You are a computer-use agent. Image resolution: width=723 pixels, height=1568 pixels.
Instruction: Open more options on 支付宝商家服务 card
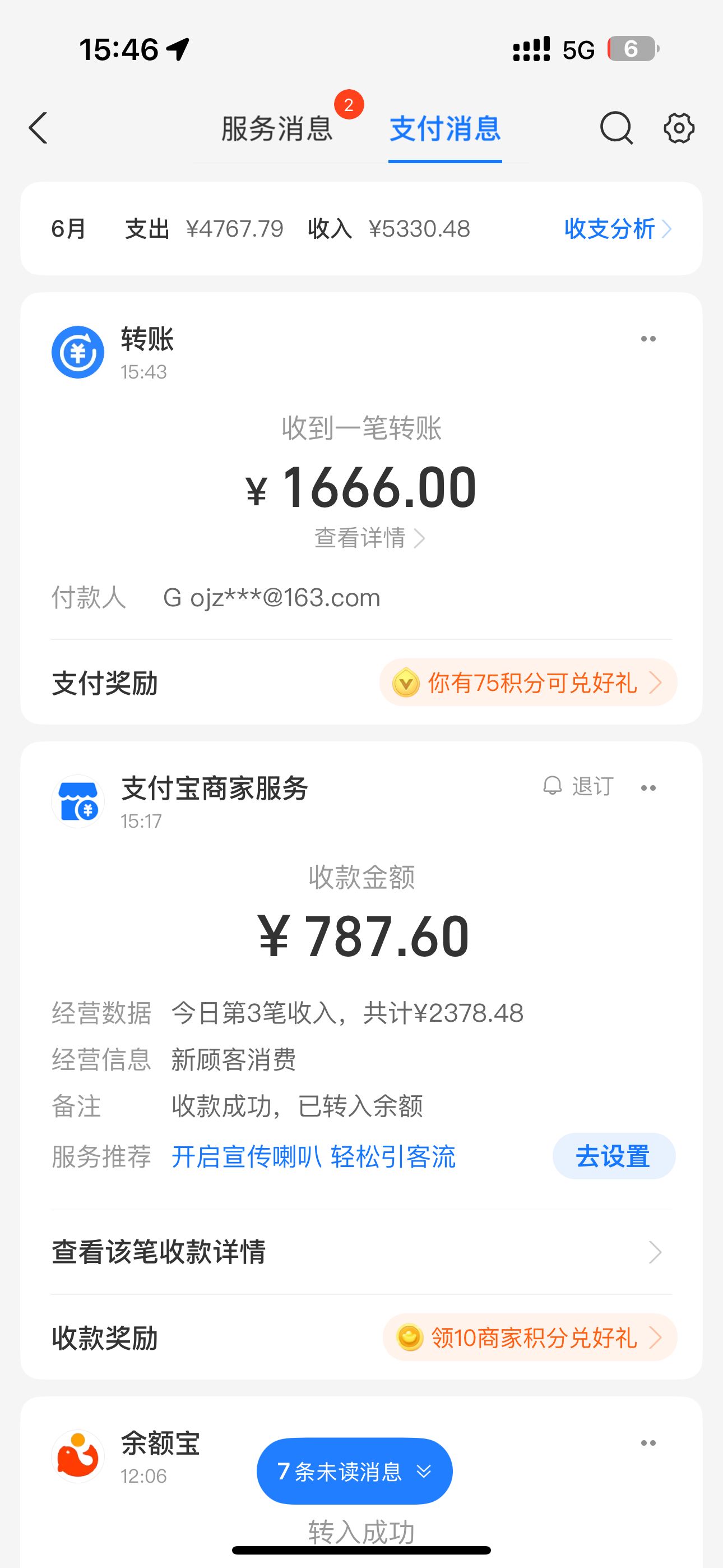[648, 788]
